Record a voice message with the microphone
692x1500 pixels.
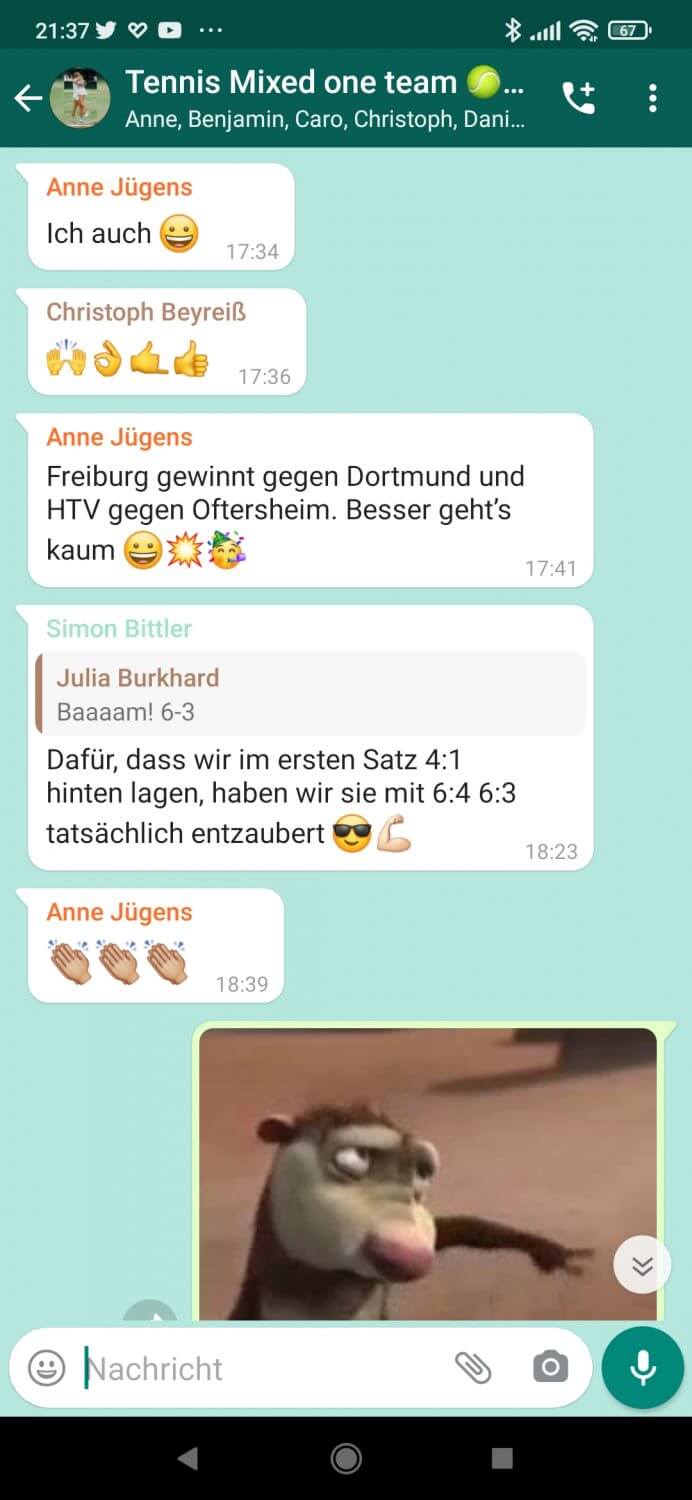643,1368
